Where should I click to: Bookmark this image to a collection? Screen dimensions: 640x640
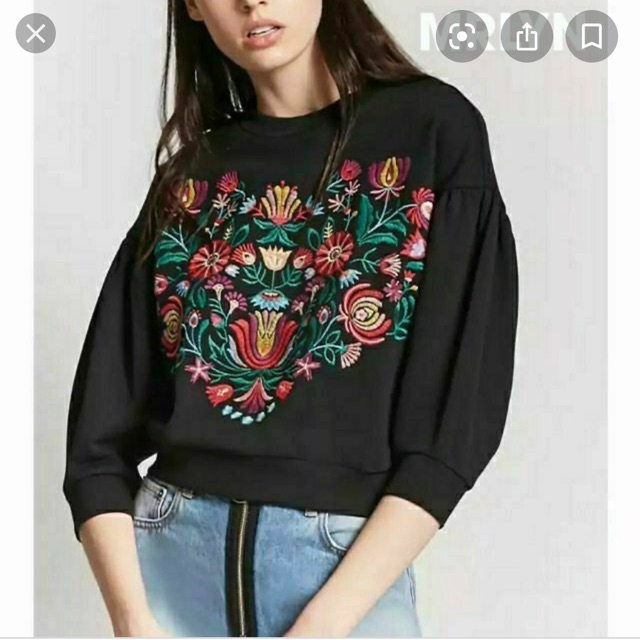(x=591, y=37)
